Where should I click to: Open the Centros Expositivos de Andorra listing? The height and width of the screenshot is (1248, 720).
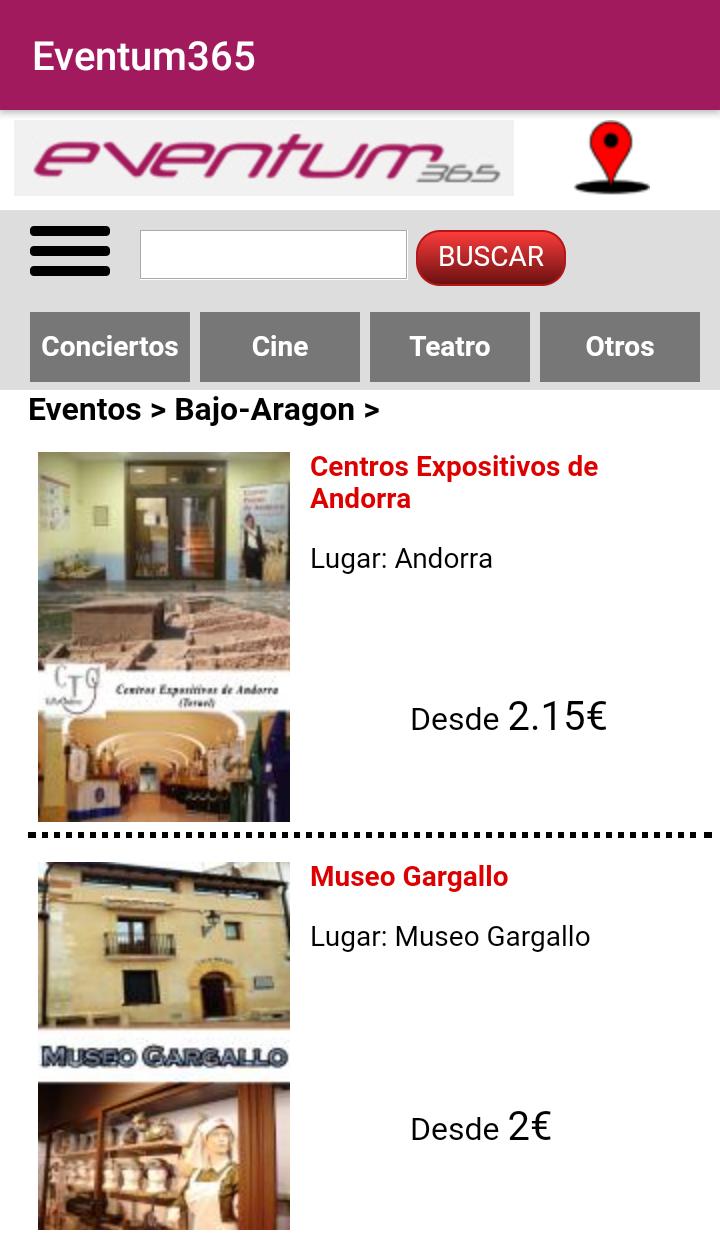(x=453, y=482)
